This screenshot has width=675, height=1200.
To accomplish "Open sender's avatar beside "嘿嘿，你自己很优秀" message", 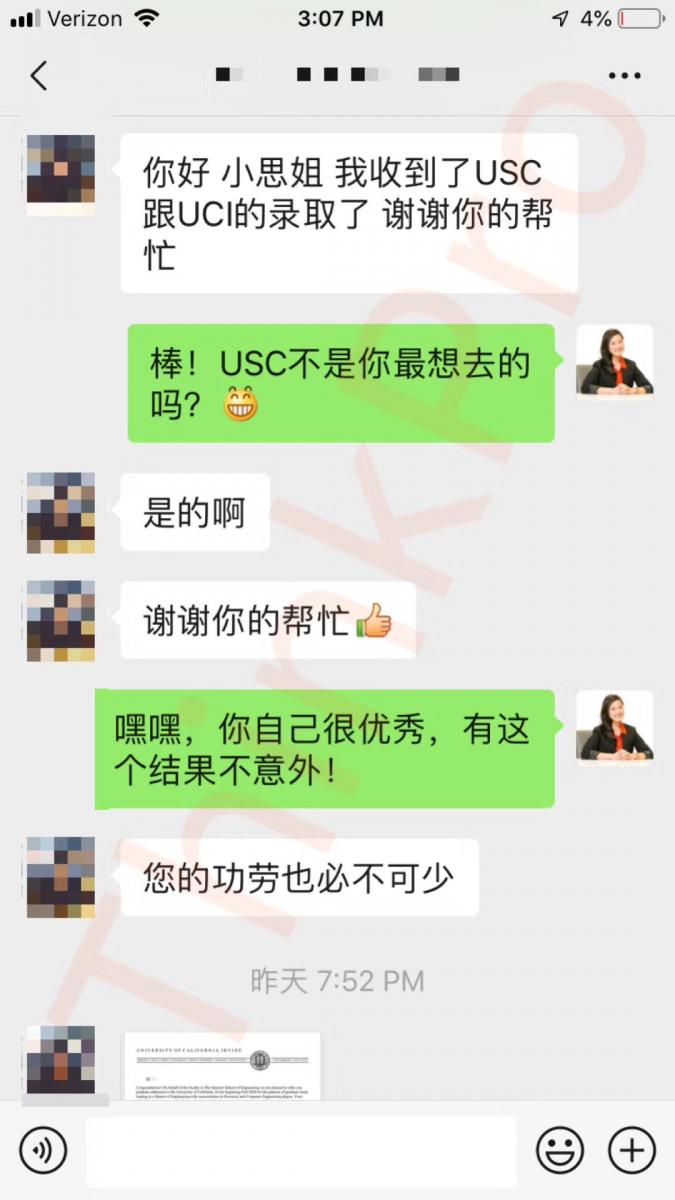I will coord(614,726).
